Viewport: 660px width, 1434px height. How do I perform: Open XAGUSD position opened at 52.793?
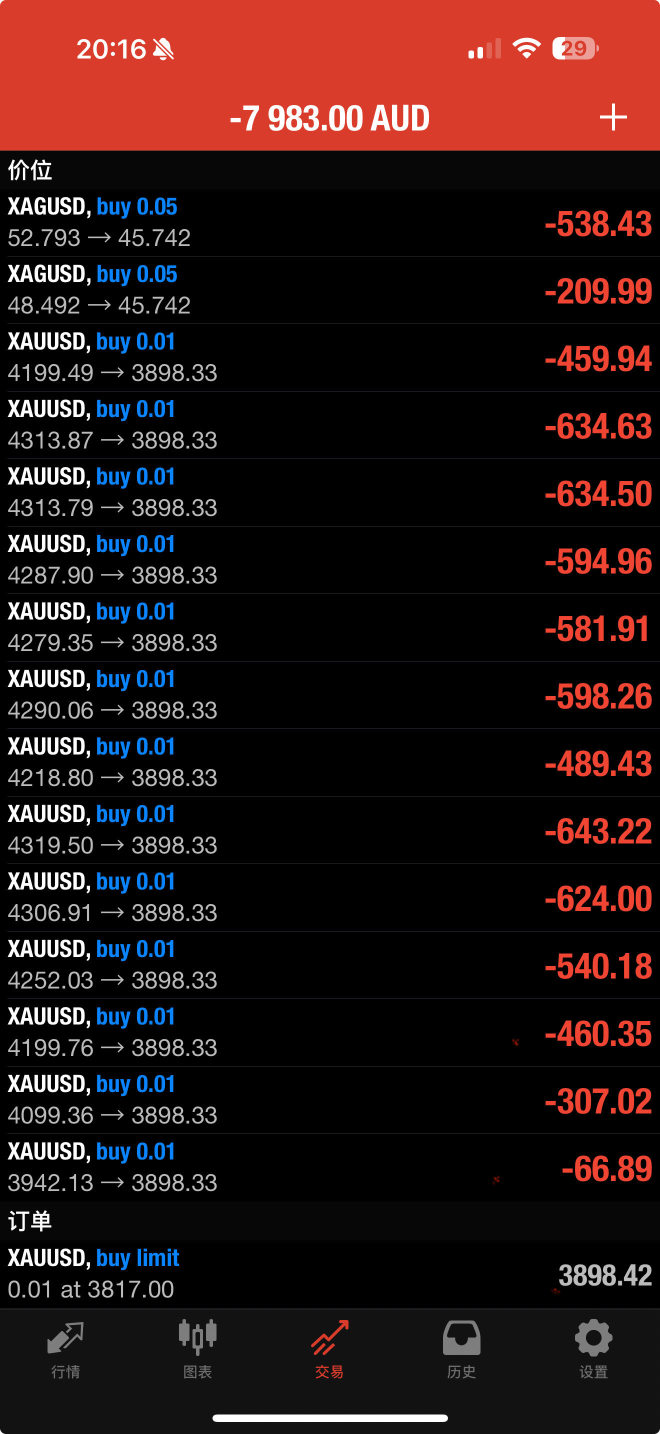[x=330, y=223]
